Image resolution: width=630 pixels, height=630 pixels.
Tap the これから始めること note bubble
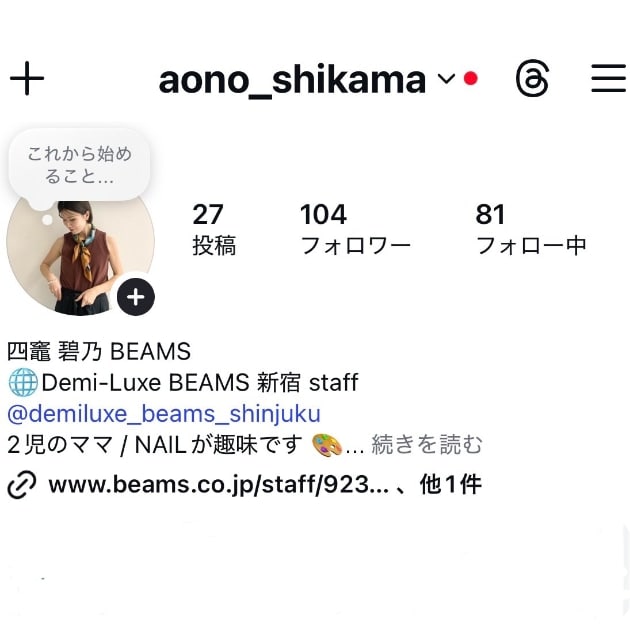pos(79,166)
